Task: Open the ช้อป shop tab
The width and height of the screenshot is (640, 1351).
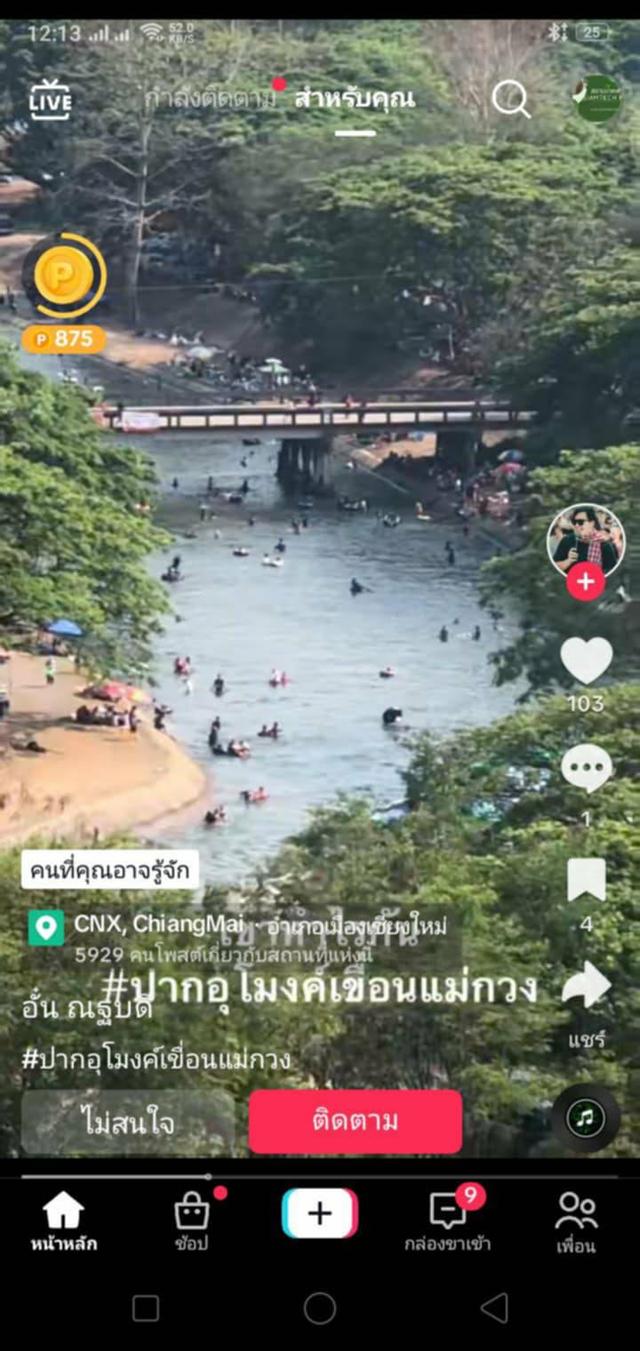Action: 191,1221
